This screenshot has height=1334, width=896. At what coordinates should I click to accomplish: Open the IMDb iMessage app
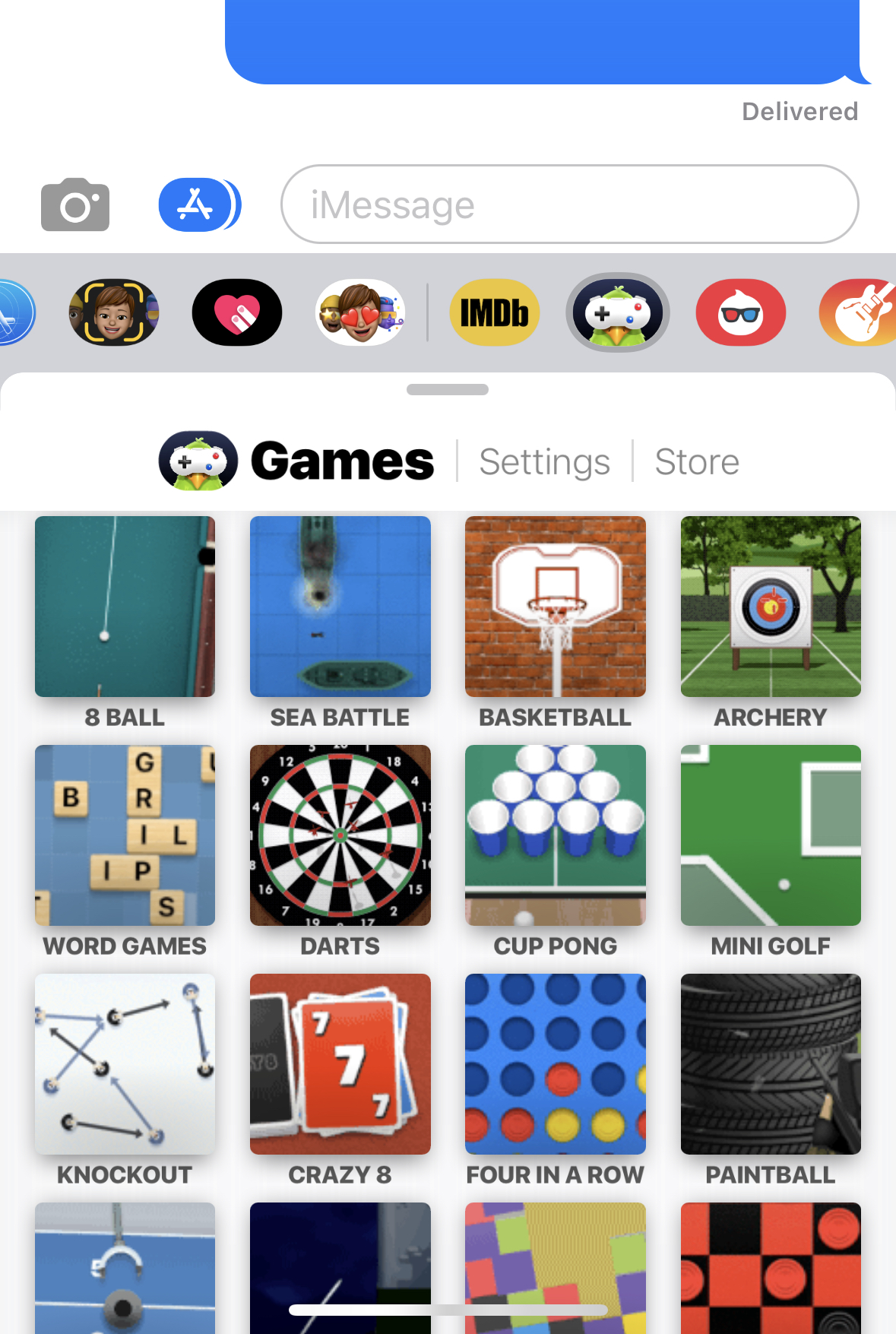click(495, 312)
